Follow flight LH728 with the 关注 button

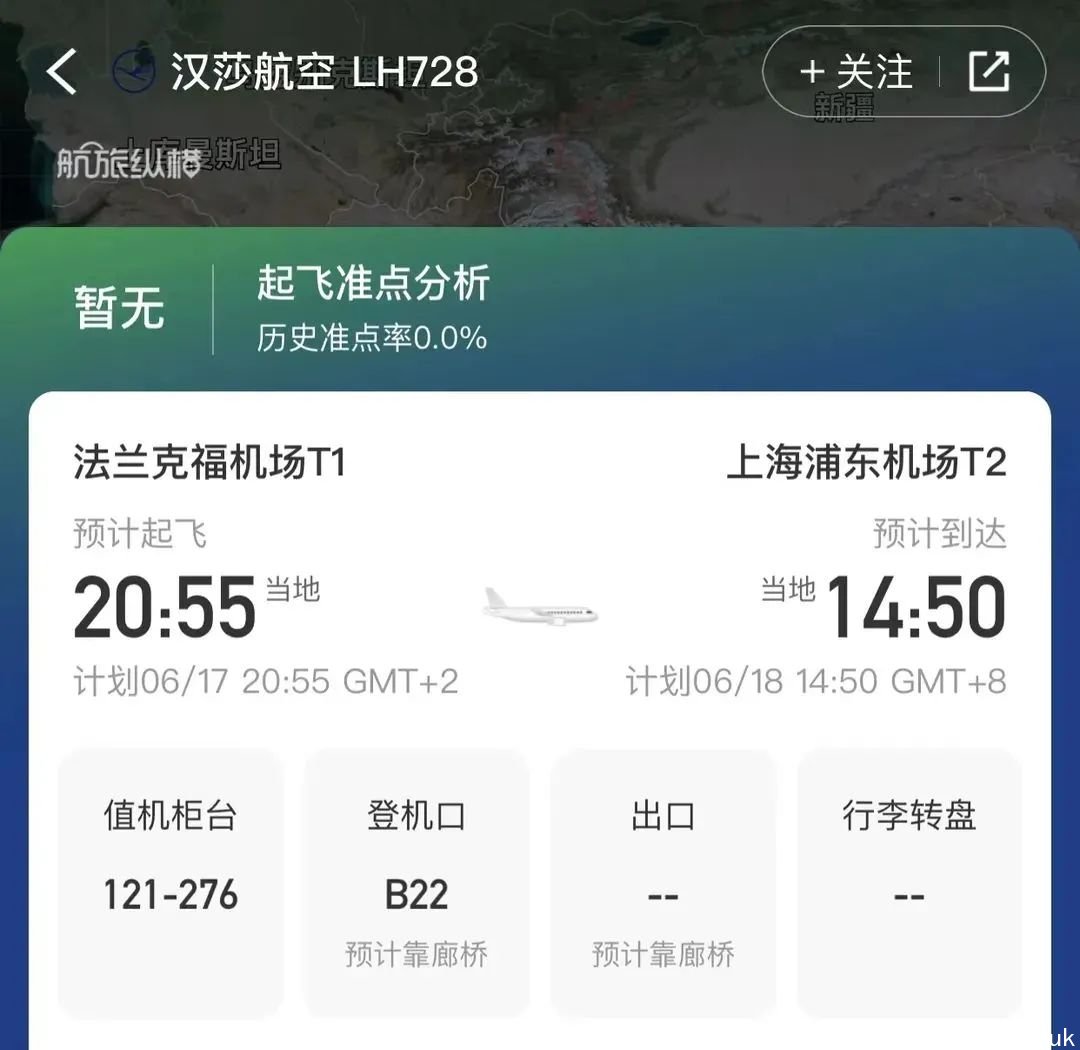856,73
